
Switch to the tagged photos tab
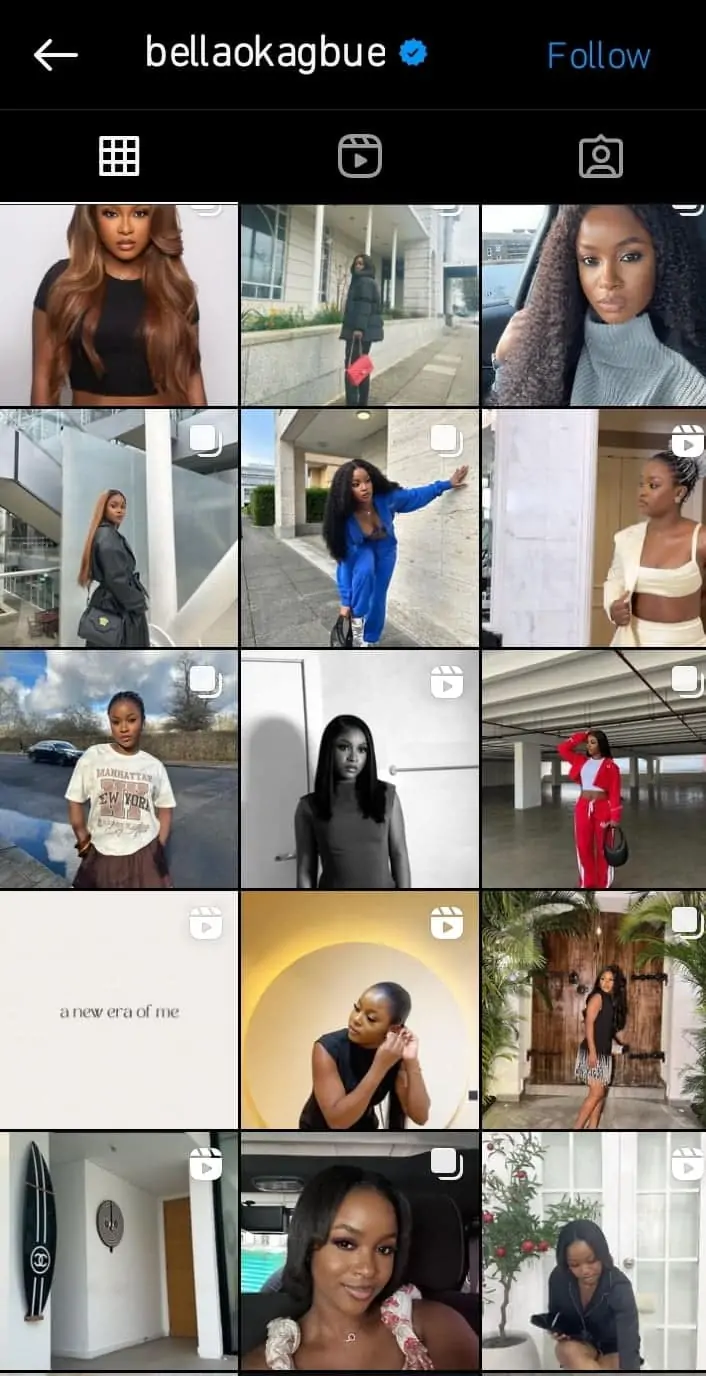[600, 157]
